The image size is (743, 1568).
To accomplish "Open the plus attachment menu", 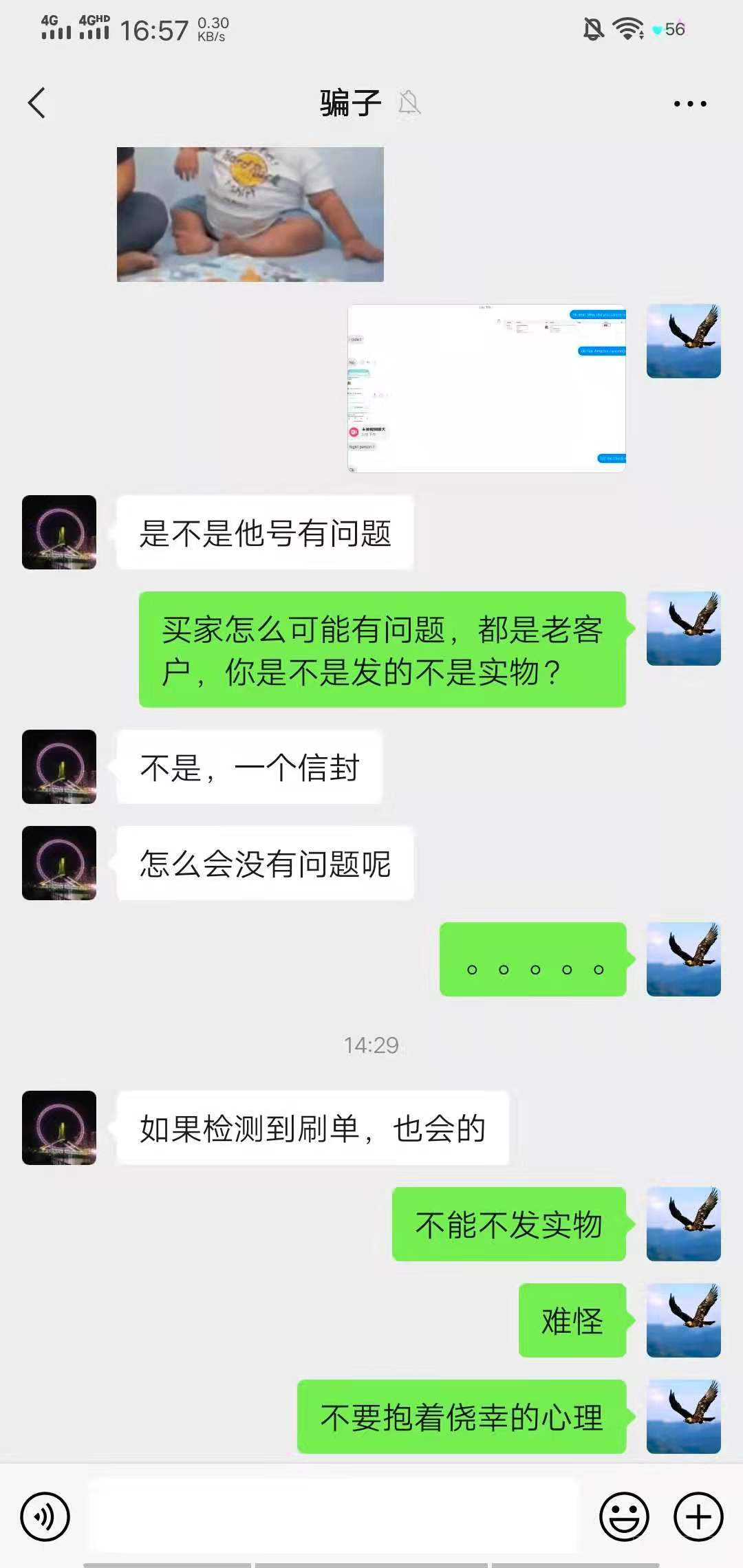I will 698,1516.
